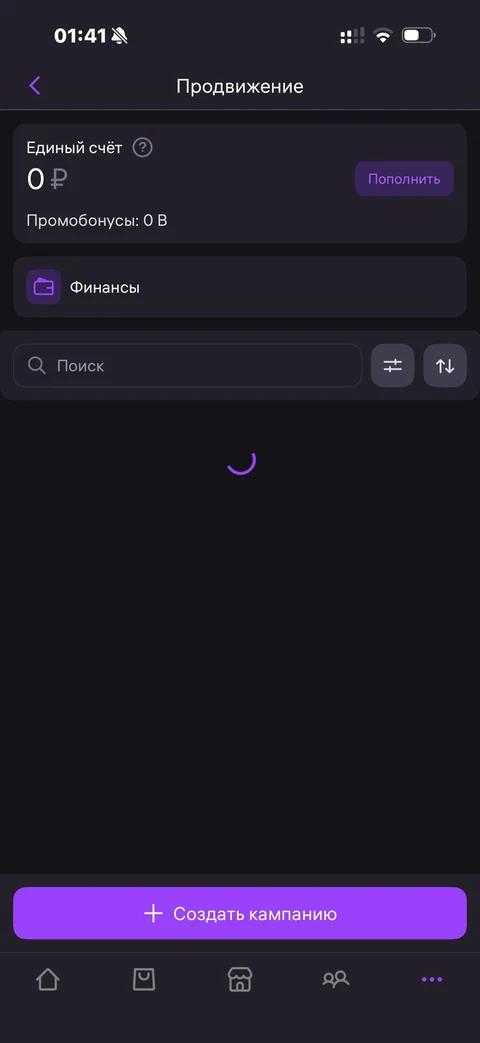Open the campaign filter sliders
Screen dimensions: 480x1043
pos(393,365)
